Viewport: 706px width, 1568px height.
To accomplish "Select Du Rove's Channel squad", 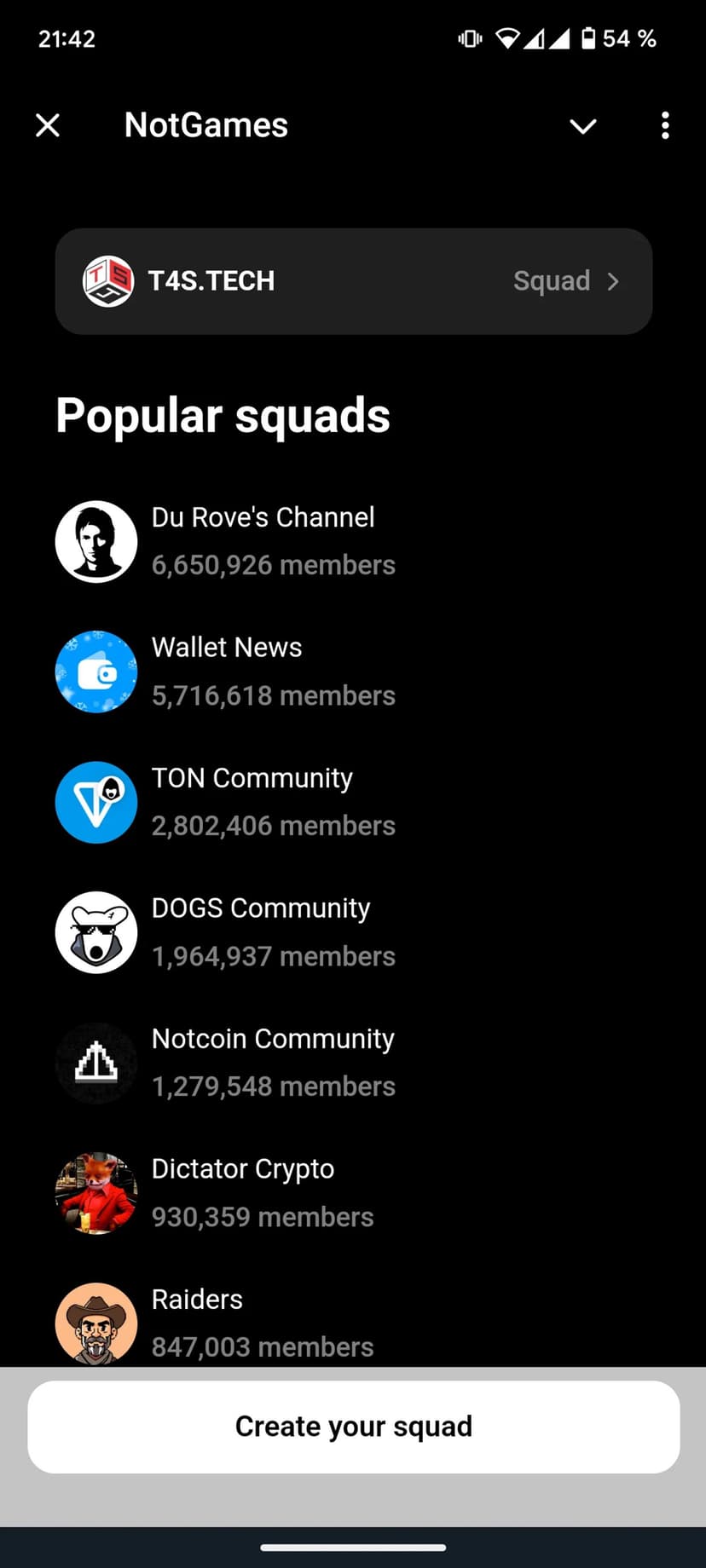I will 263,541.
